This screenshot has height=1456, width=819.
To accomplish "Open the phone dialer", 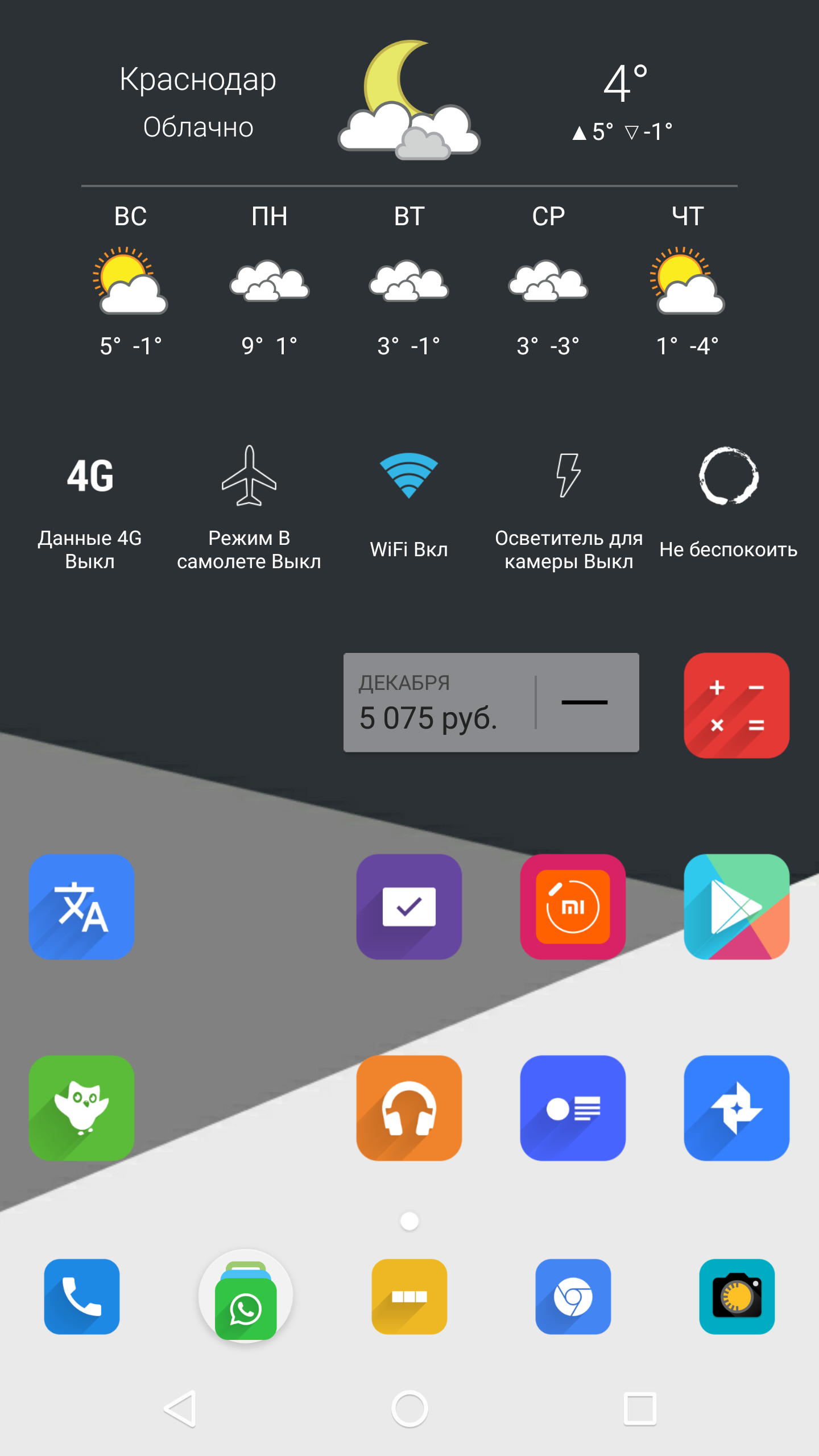I will point(82,1296).
